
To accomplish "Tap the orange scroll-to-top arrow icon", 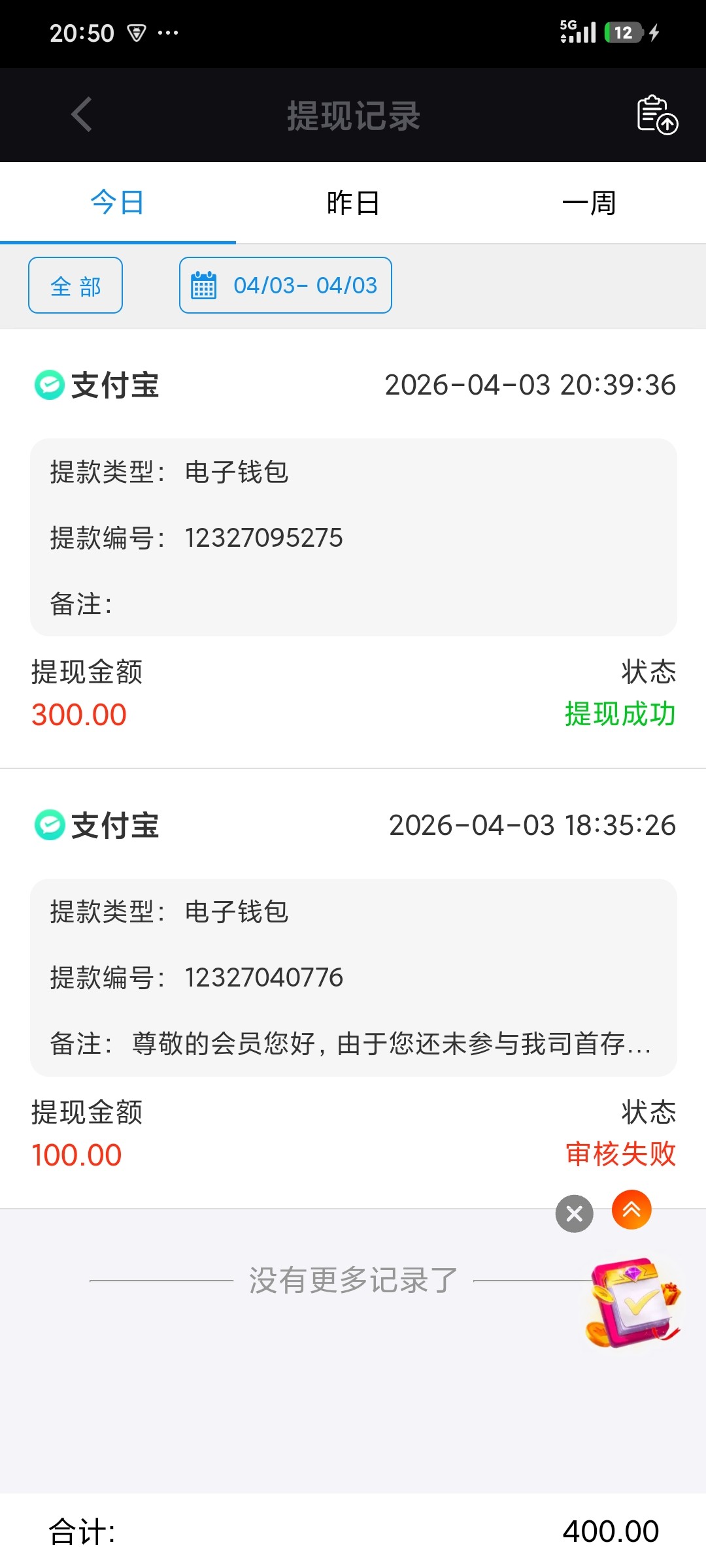I will coord(631,1209).
